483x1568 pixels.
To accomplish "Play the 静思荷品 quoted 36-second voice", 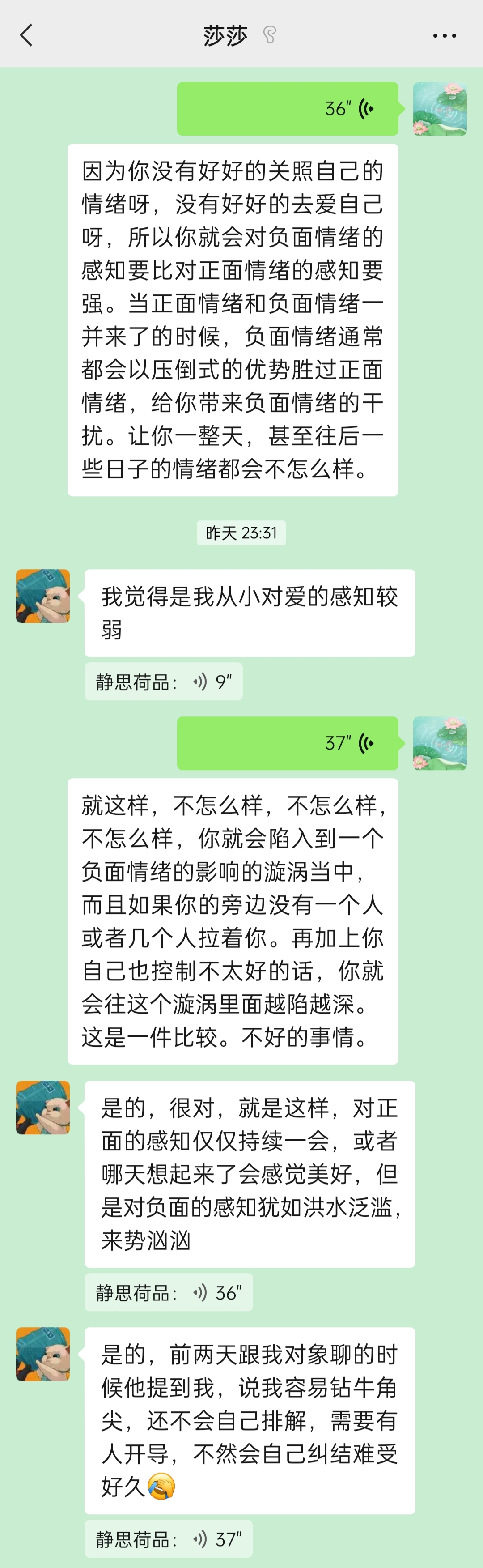I will (x=169, y=1292).
